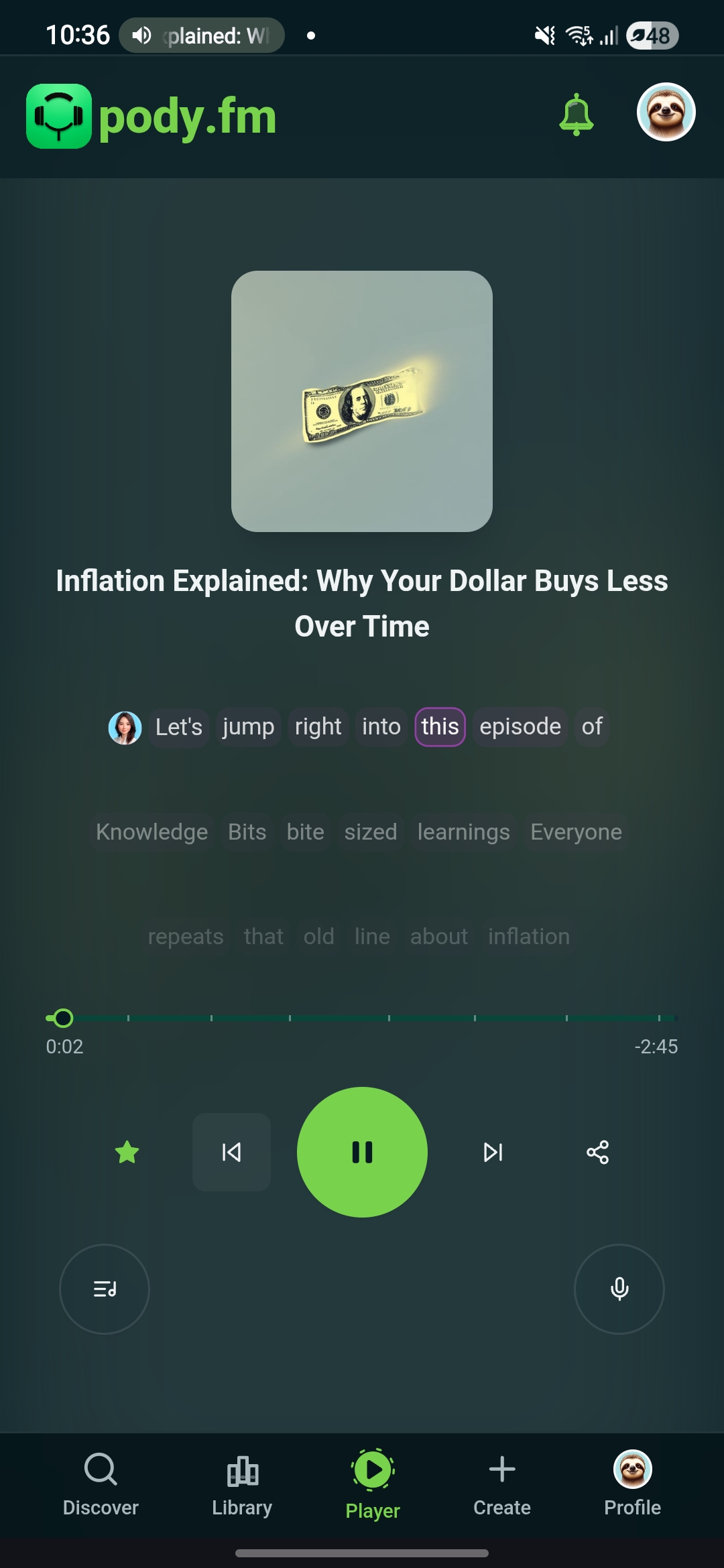The image size is (724, 1568).
Task: Toggle the favorite star
Action: pos(127,1152)
